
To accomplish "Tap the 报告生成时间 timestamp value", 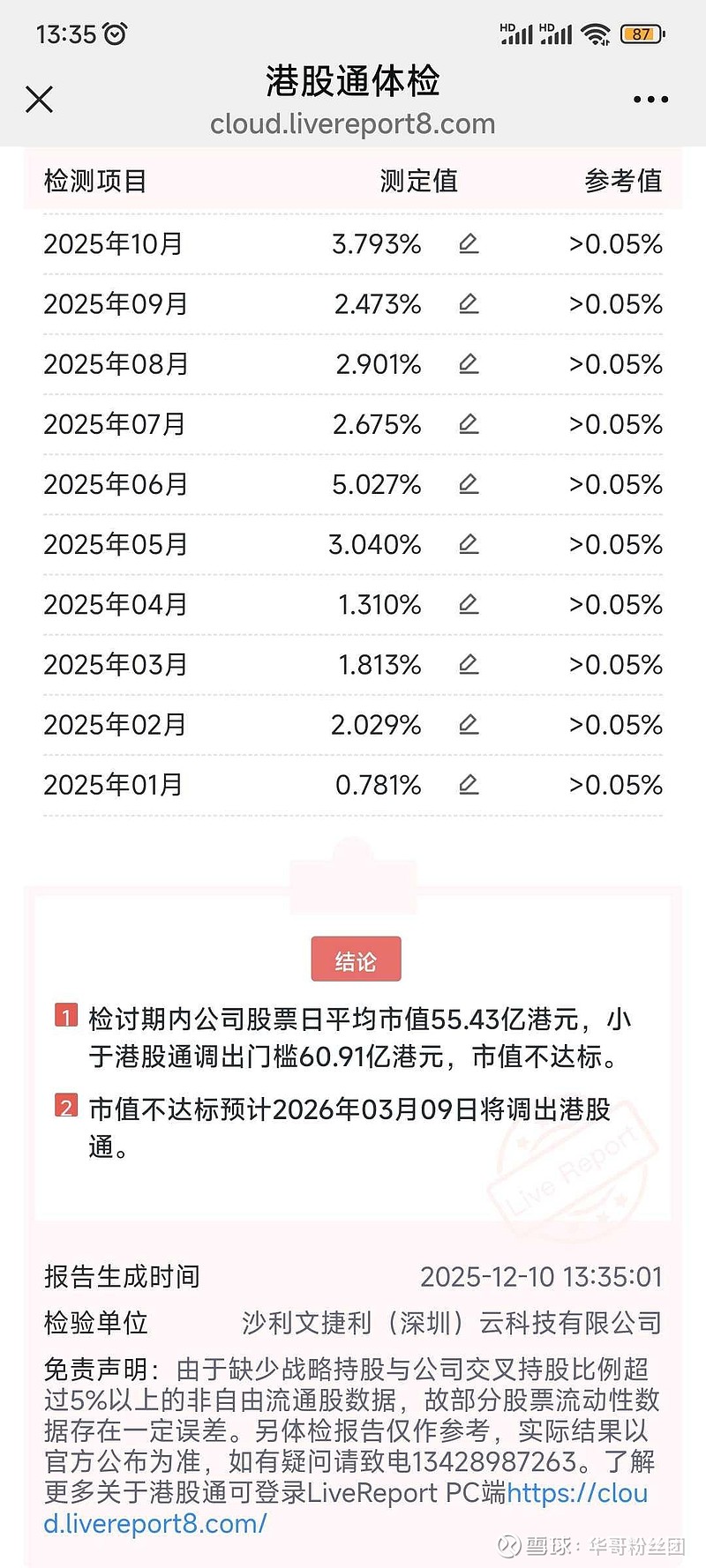I will pos(541,1276).
